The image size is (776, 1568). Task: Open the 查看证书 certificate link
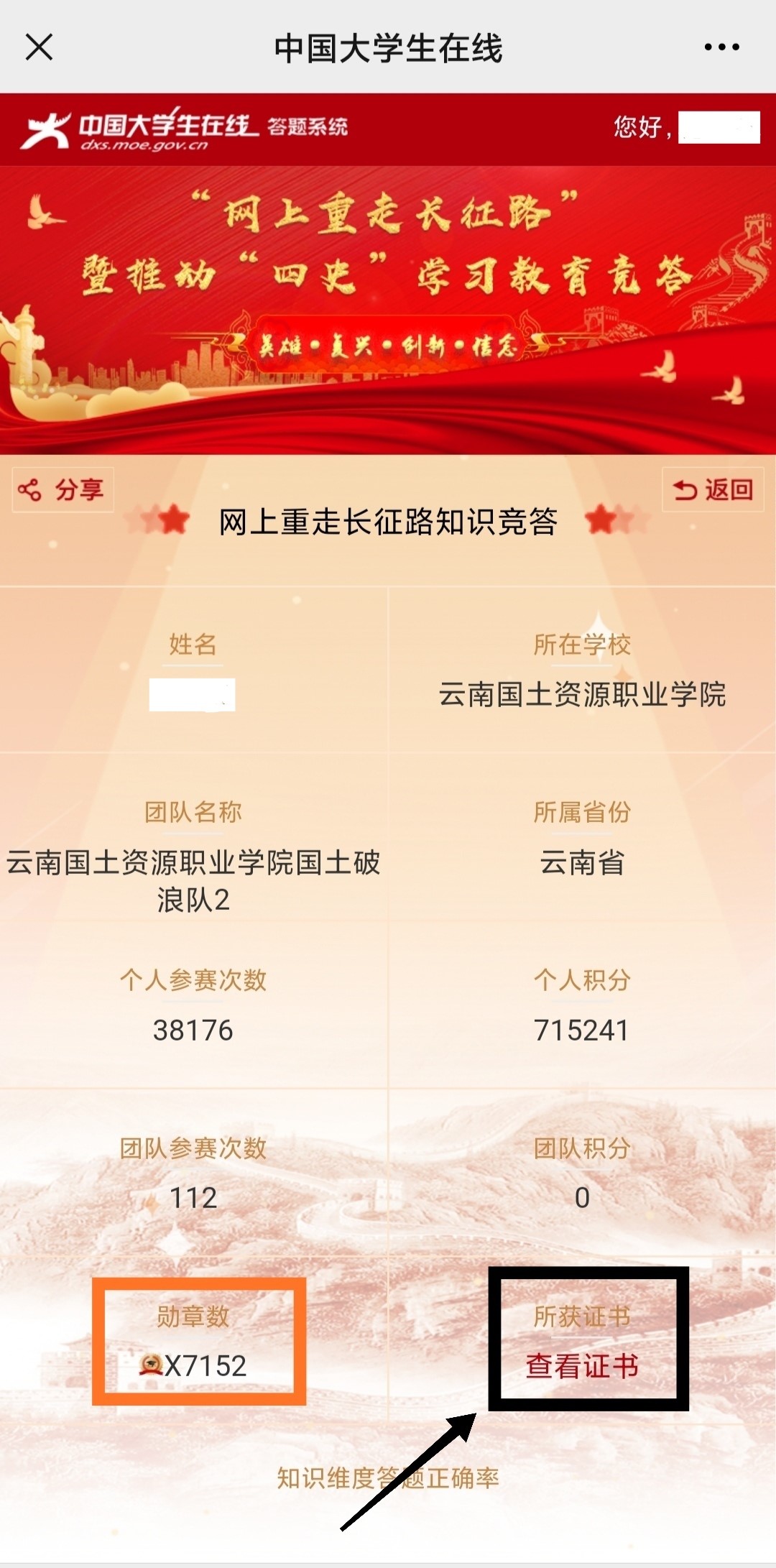(x=582, y=1366)
